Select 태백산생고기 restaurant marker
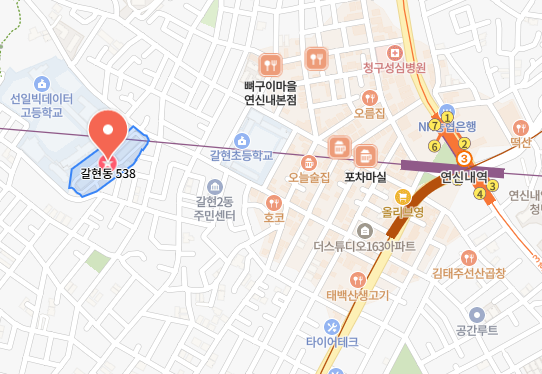Image resolution: width=542 pixels, height=374 pixels. 358,280
